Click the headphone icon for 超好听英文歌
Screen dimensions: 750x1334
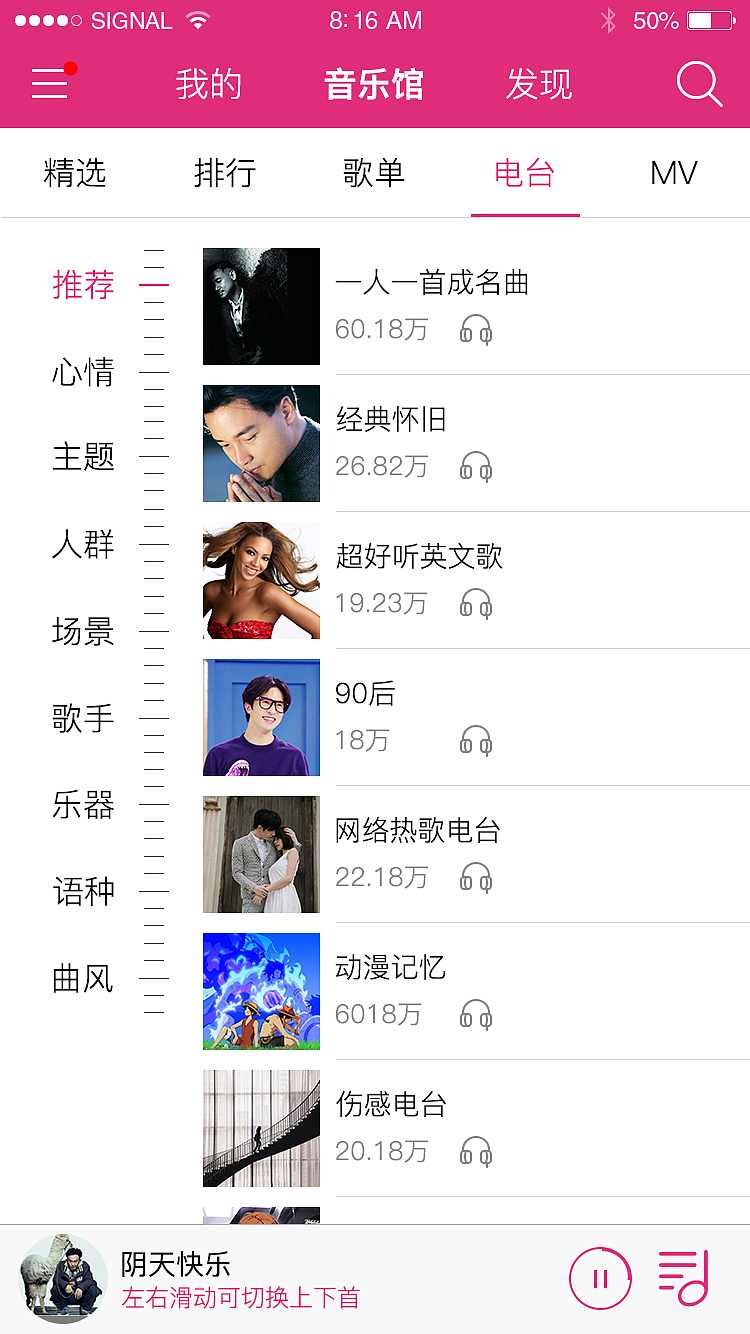pyautogui.click(x=478, y=604)
